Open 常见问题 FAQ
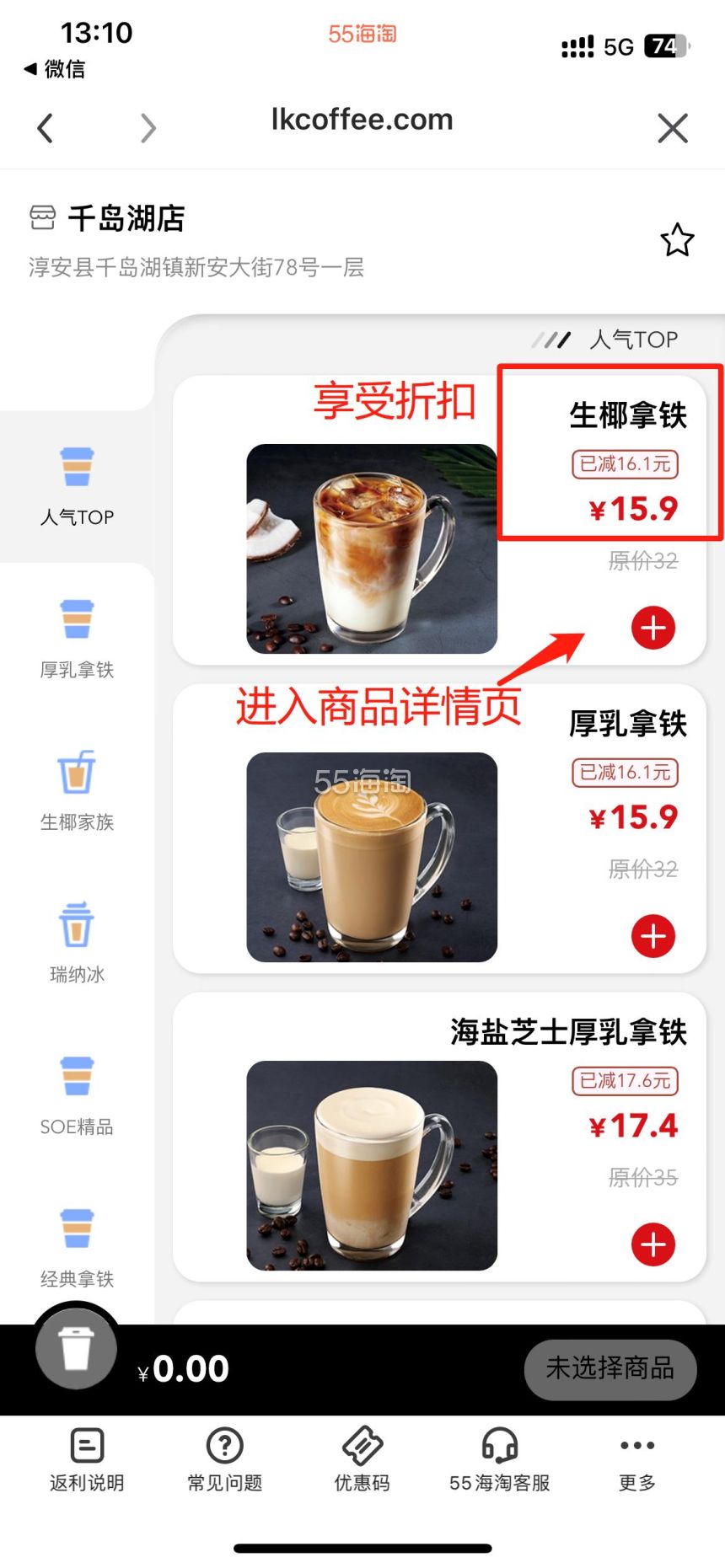 point(224,1460)
